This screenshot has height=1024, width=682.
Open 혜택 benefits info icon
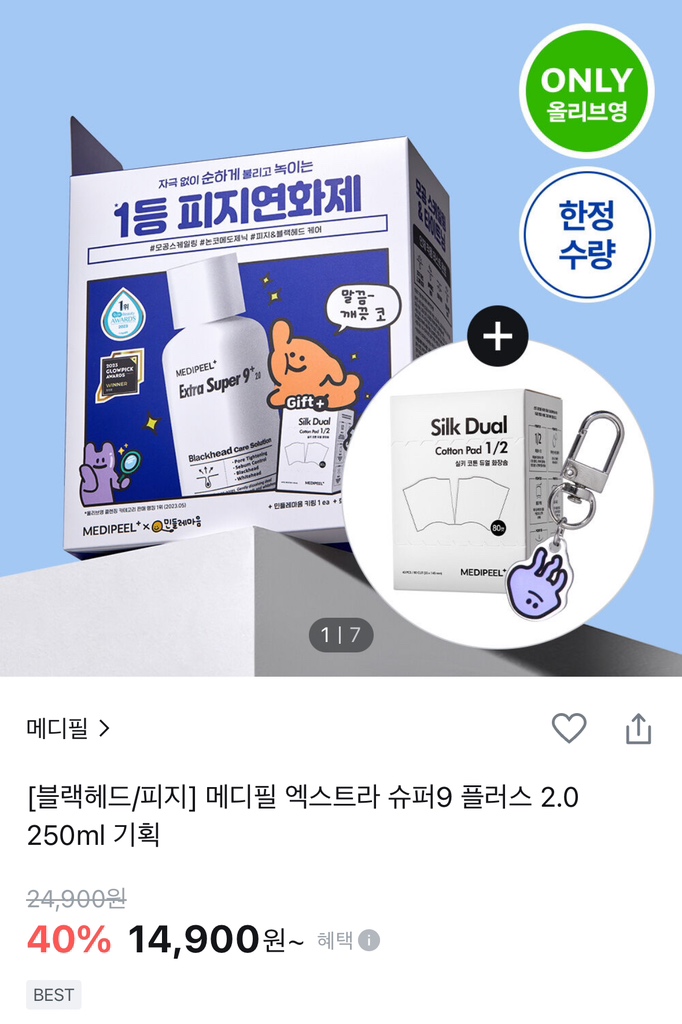click(x=369, y=941)
